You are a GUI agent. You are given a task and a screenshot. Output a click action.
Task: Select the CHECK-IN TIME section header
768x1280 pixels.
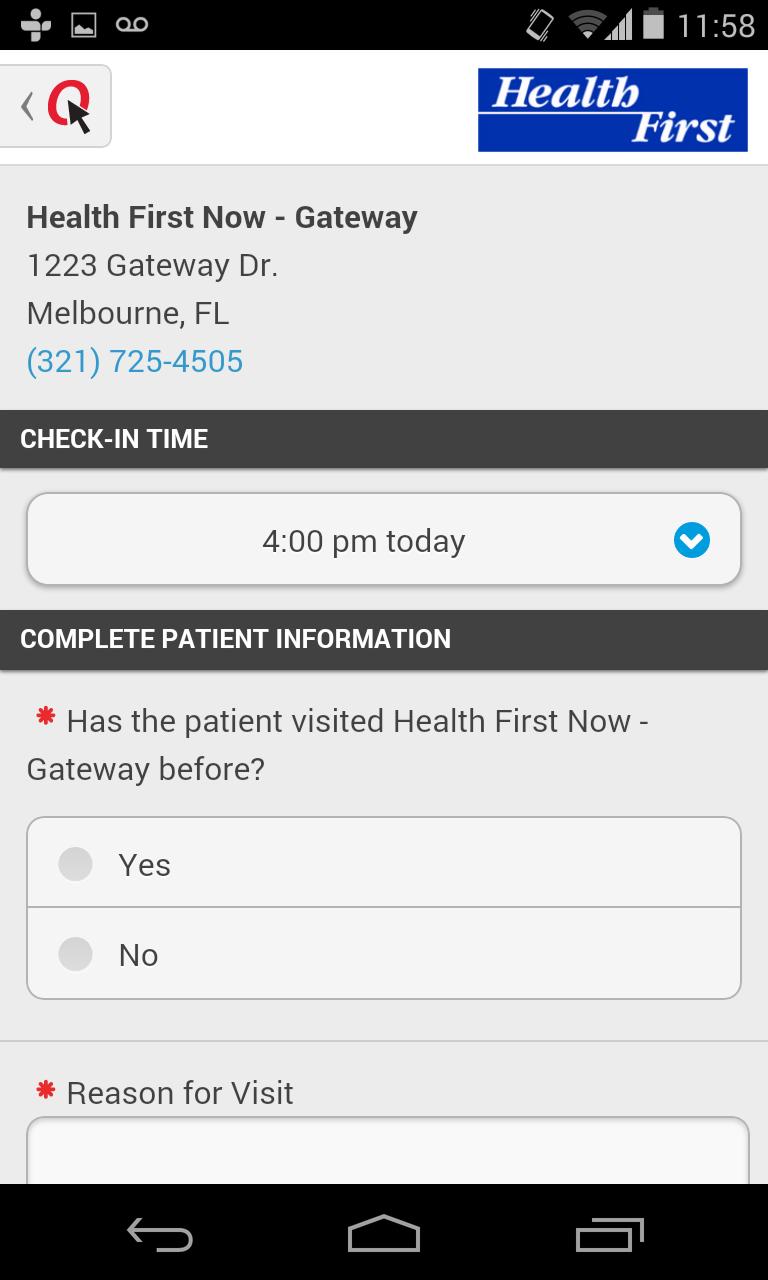point(114,438)
